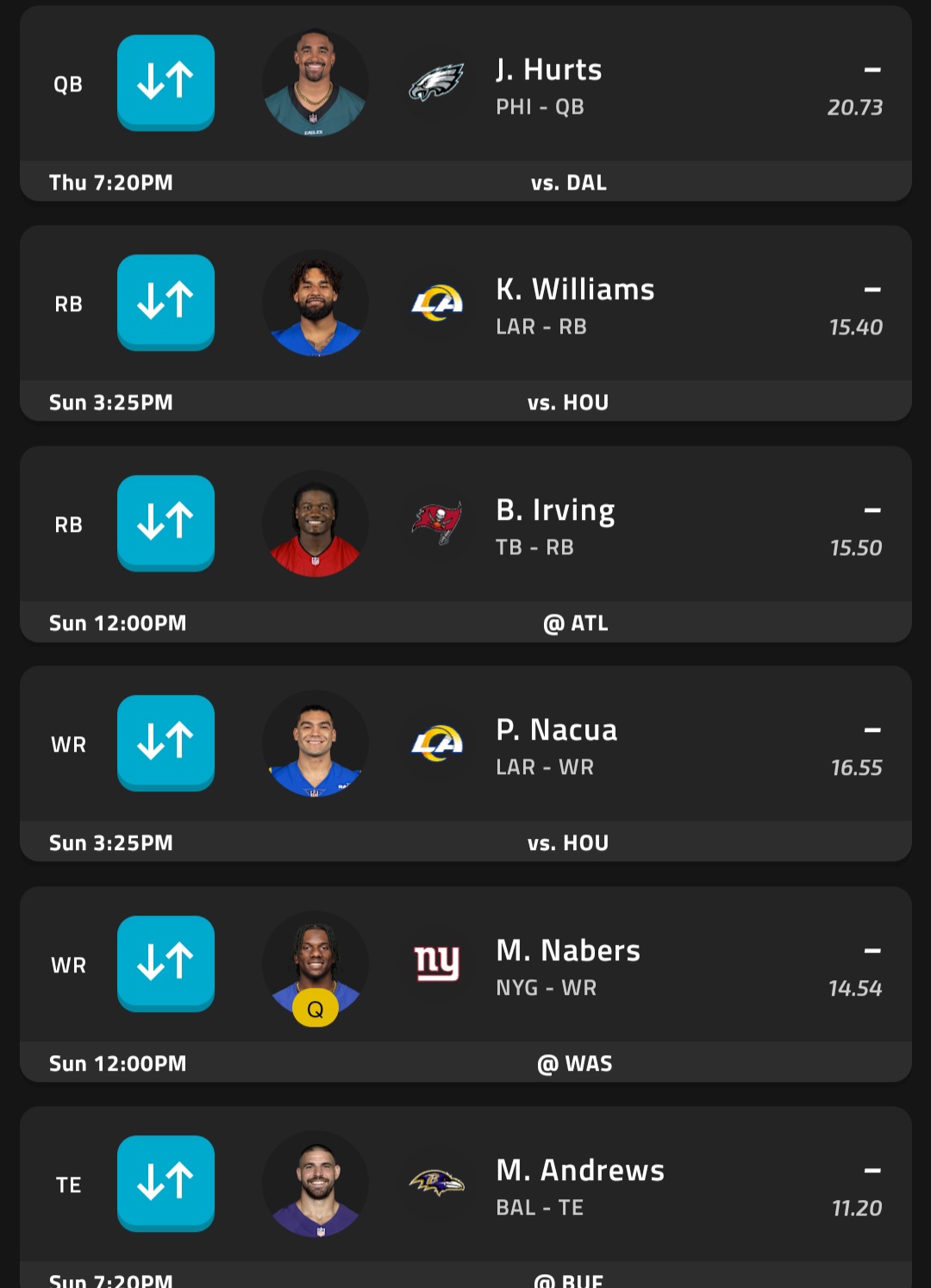Swap M. Andrews in the TE slot

pyautogui.click(x=166, y=1183)
